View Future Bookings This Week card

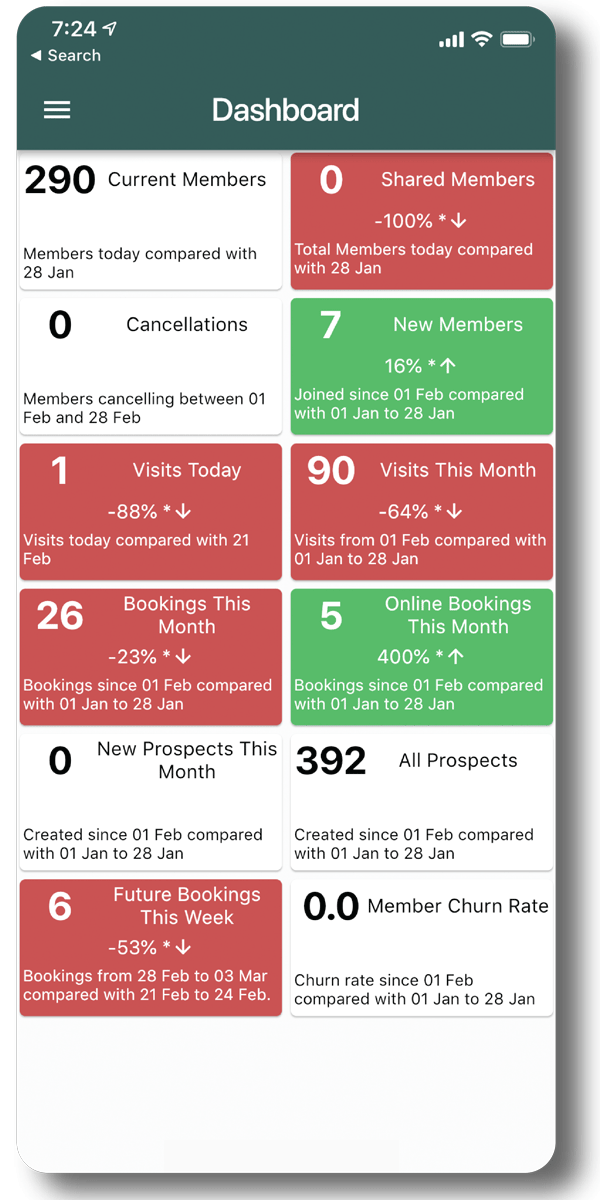point(151,948)
